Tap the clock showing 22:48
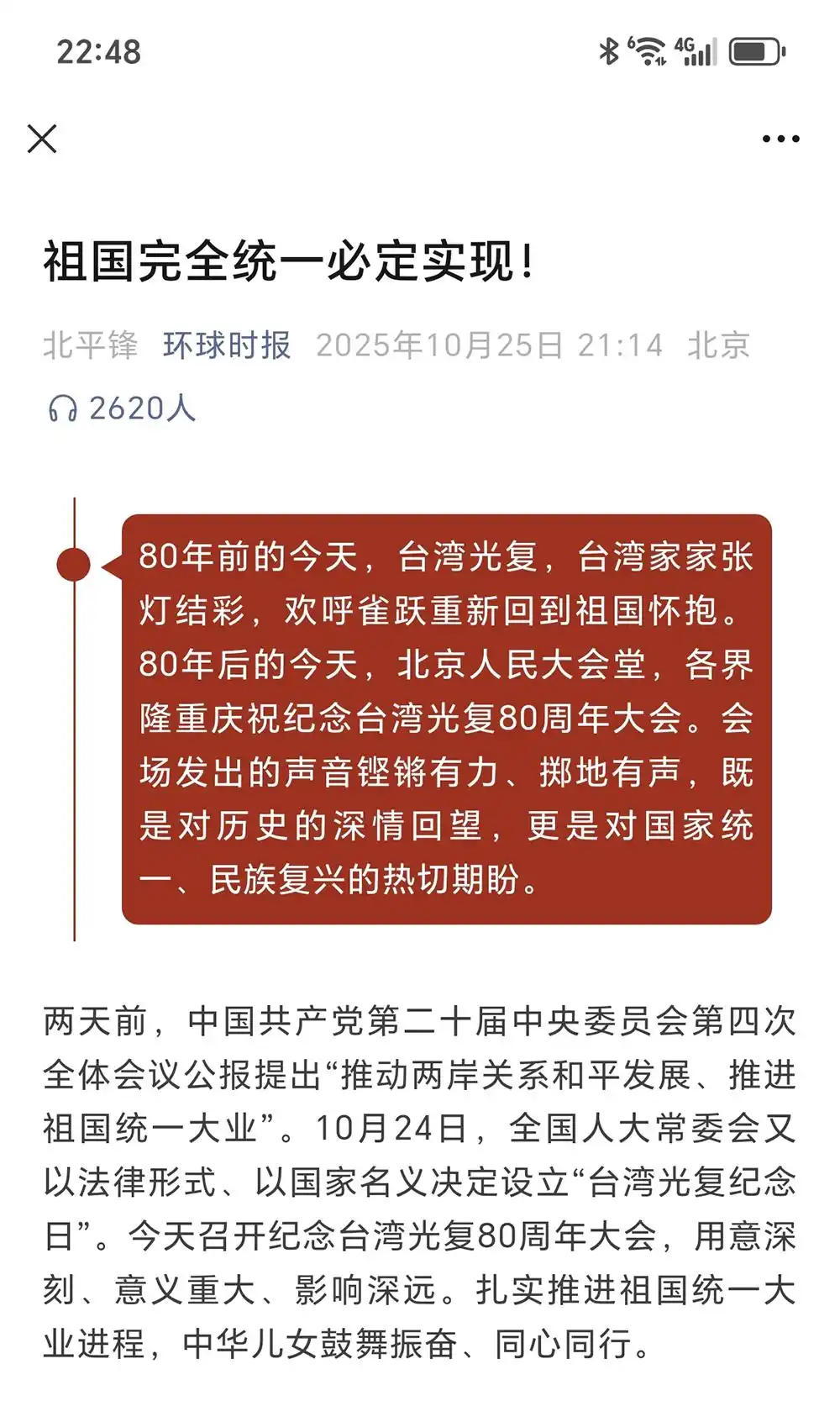 (97, 50)
